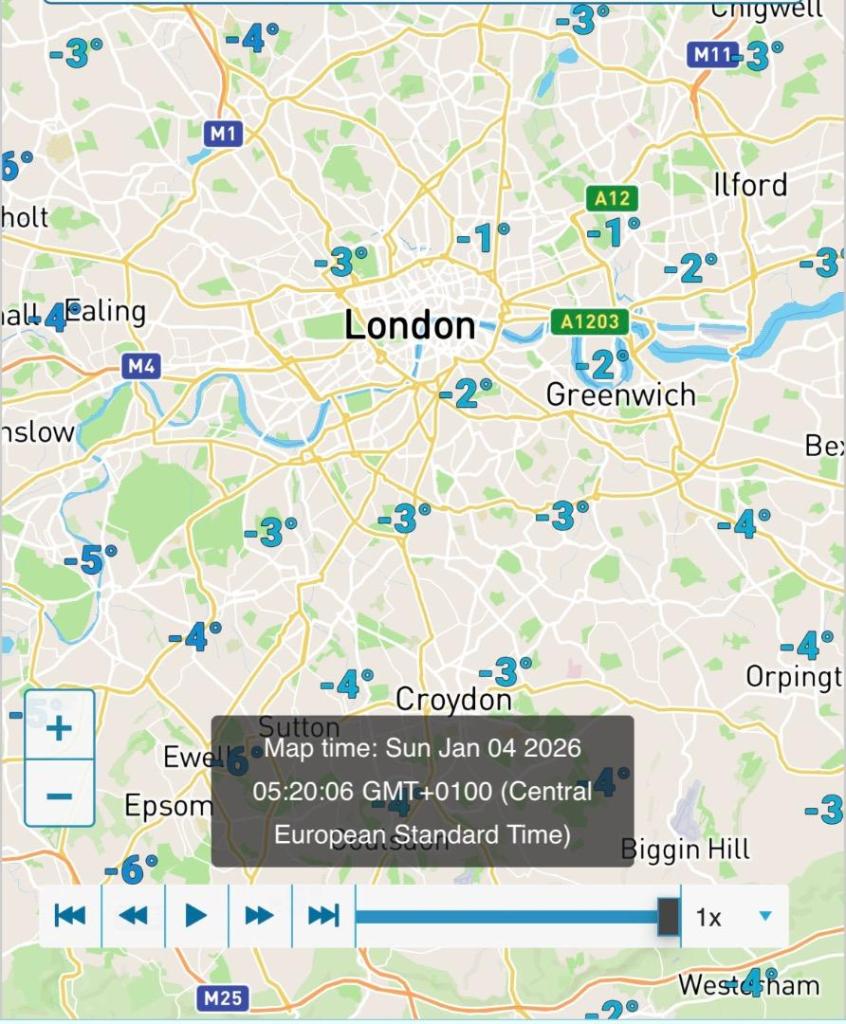Play the temperature map animation
Screen dimensions: 846x1024
pyautogui.click(x=196, y=915)
